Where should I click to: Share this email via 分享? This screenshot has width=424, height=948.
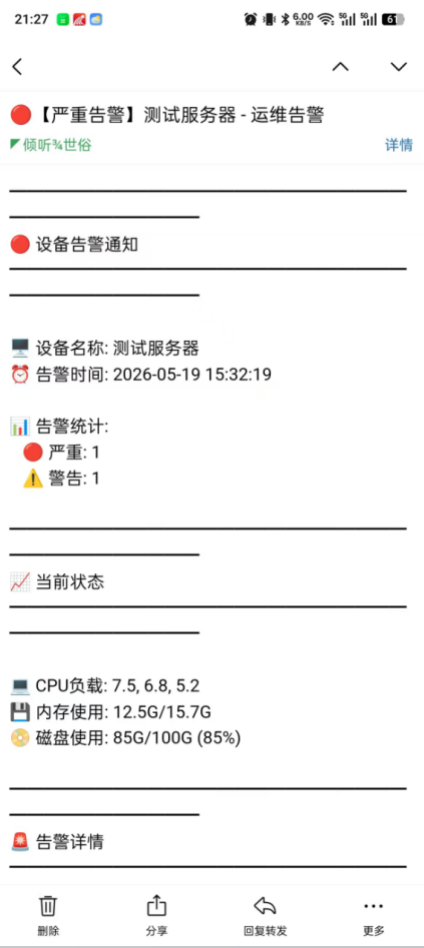[157, 916]
